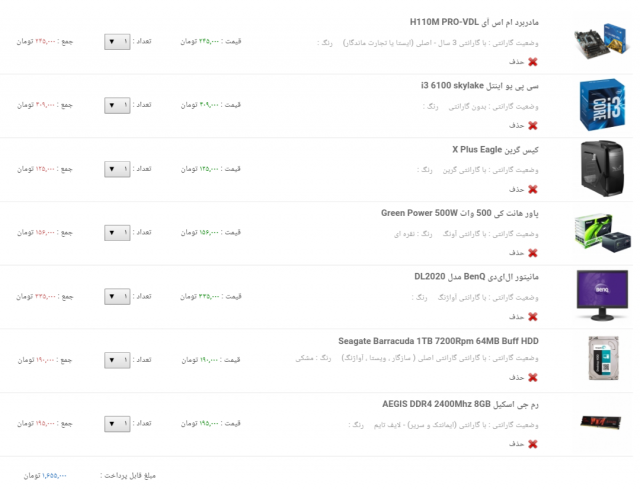Open the AEGIS DDR4 2400Mhz 8GB title
Image resolution: width=640 pixels, height=490 pixels.
point(460,404)
